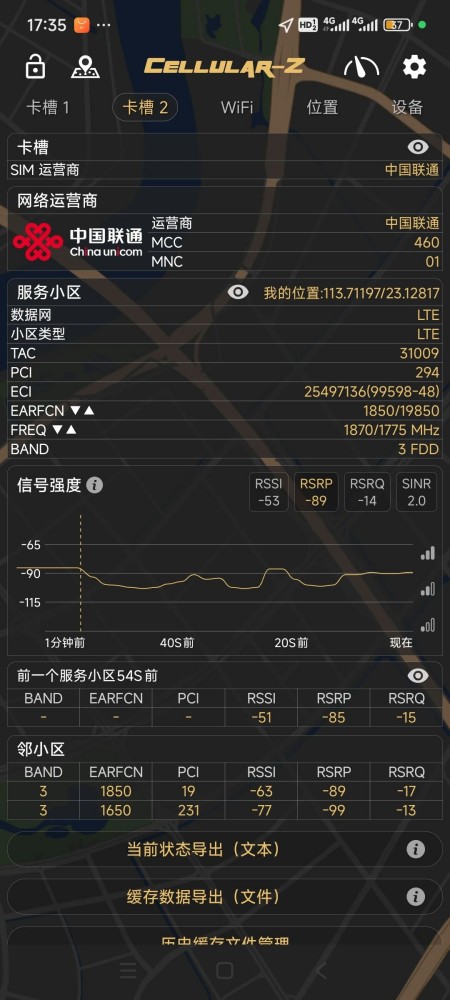This screenshot has width=450, height=1000.
Task: Select the SINR signal chip
Action: pos(416,492)
